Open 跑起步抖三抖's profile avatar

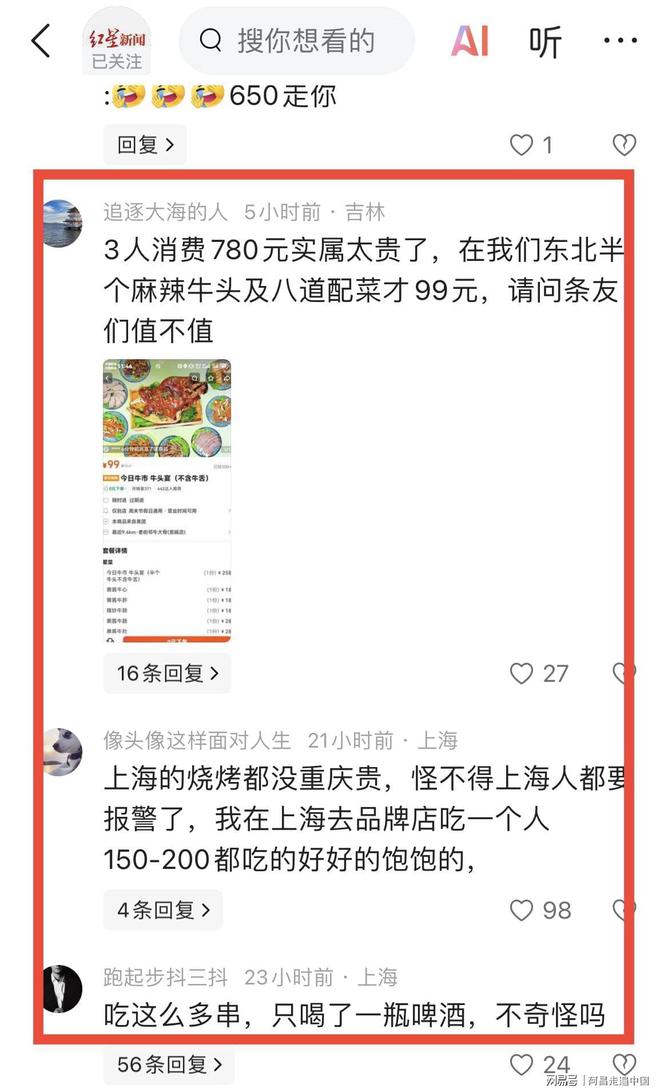pyautogui.click(x=62, y=988)
